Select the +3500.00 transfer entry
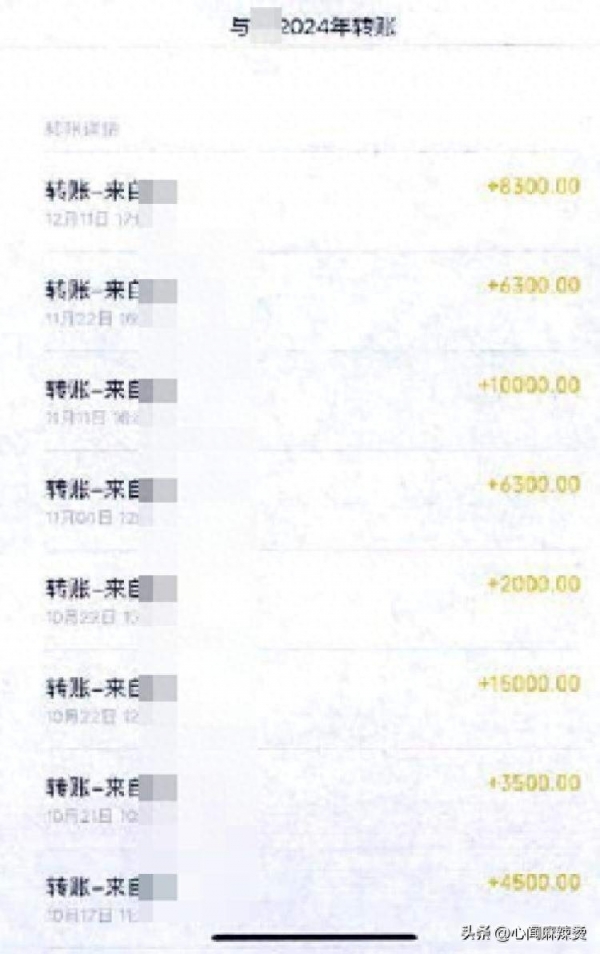Image resolution: width=600 pixels, height=954 pixels. [300, 797]
